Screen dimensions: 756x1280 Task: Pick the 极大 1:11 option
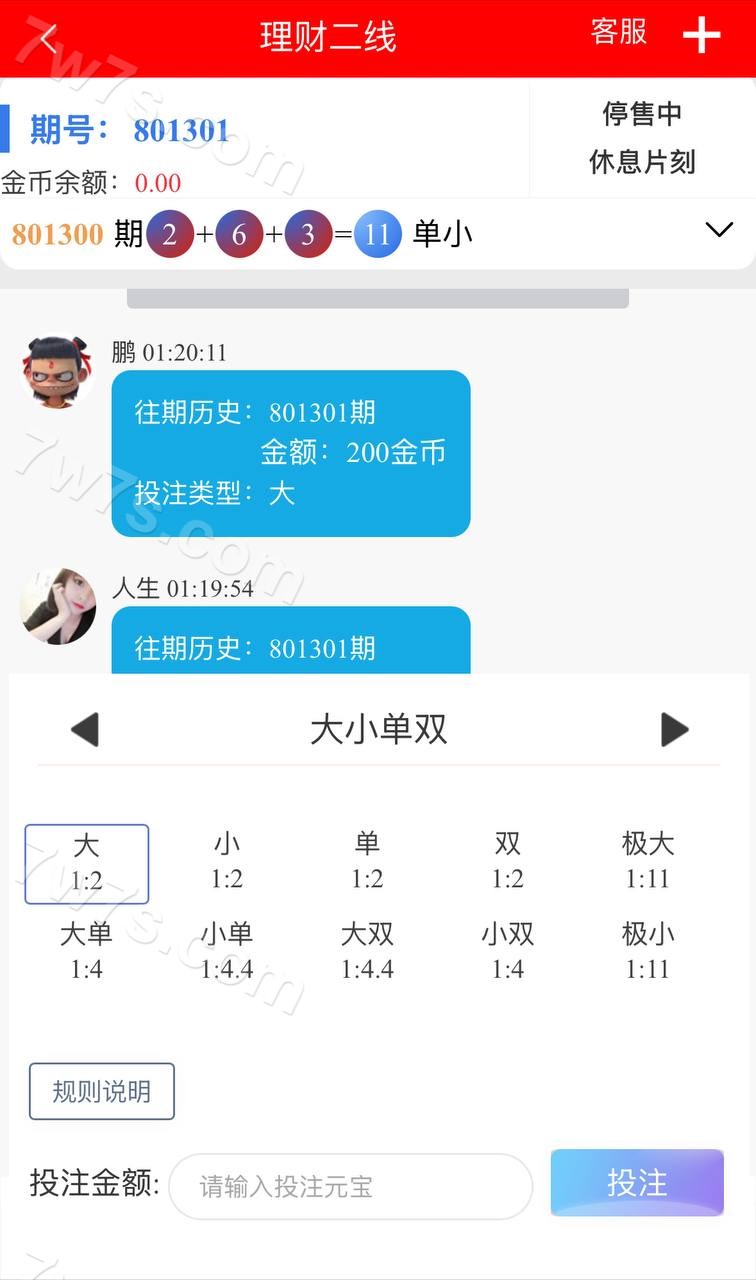tap(647, 861)
